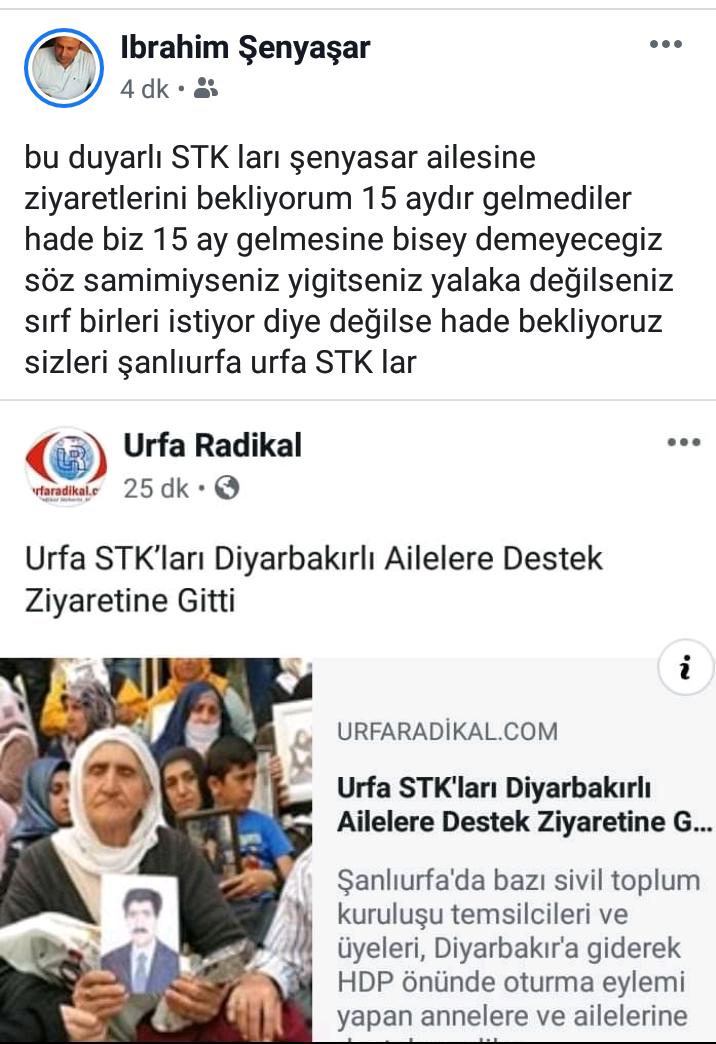
Task: Open the overflow menu on Ibrahim Şenyaşar's post
Action: click(x=665, y=44)
